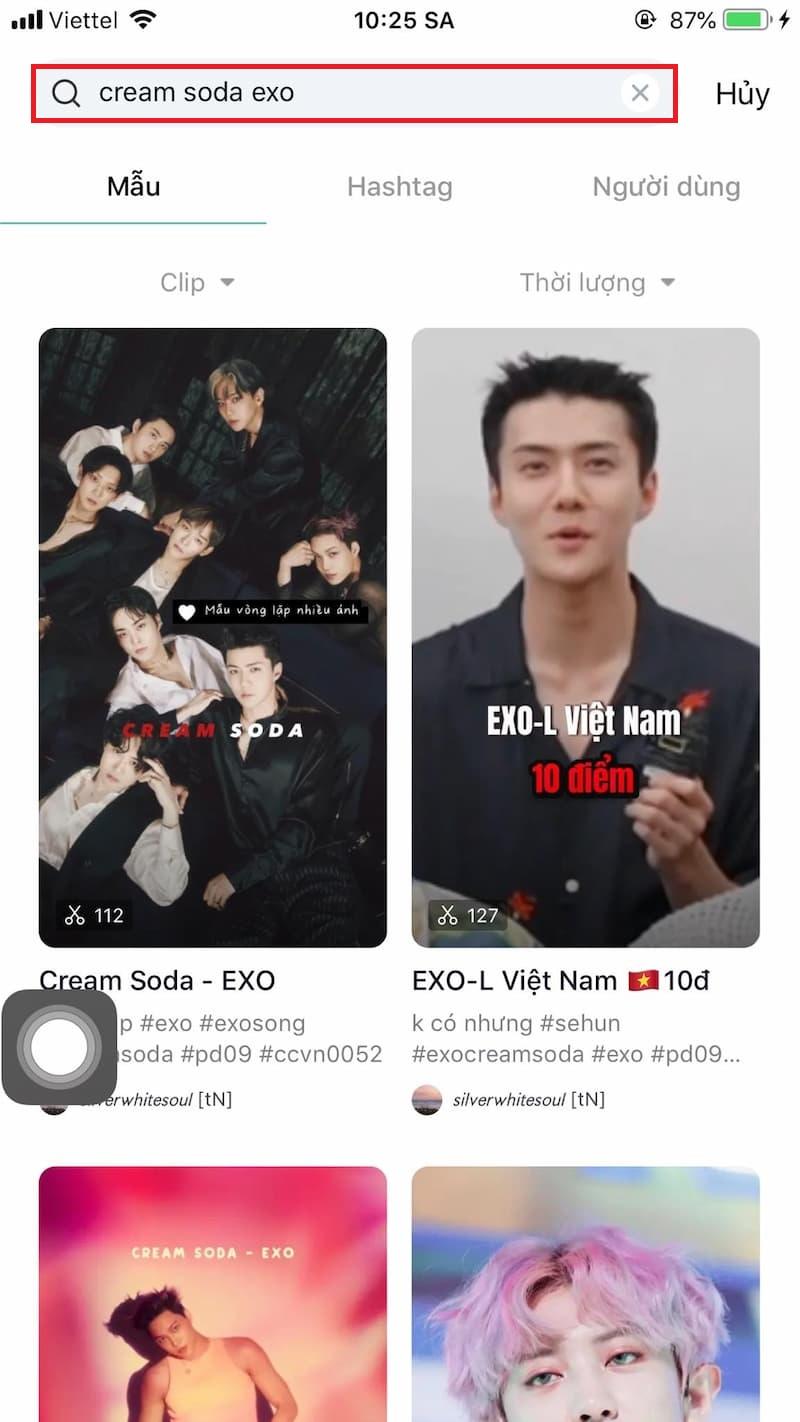Open silverwhitesoul's avatar under Cream Soda - EXO
Viewport: 800px width, 1422px height.
[55, 1099]
